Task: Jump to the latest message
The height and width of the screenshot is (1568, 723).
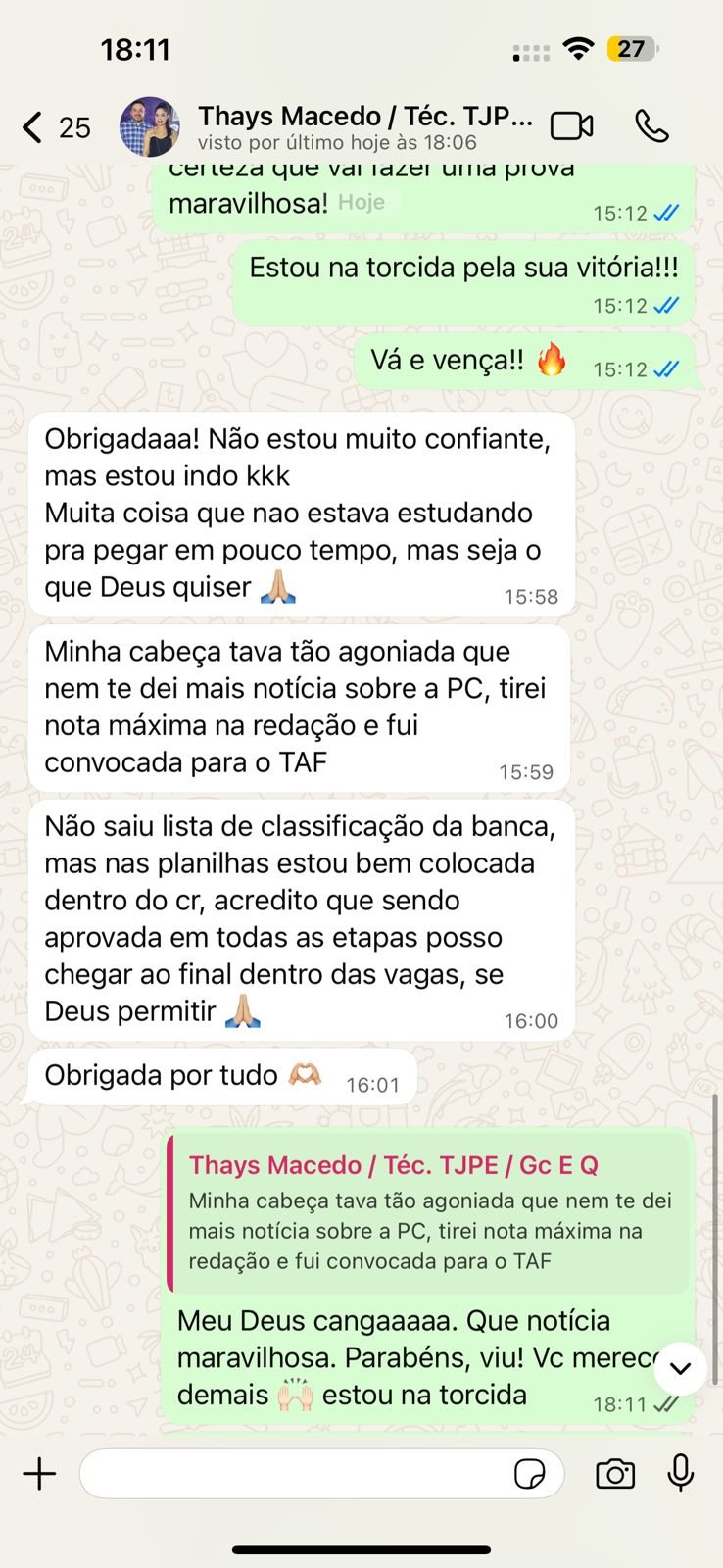Action: click(680, 1369)
